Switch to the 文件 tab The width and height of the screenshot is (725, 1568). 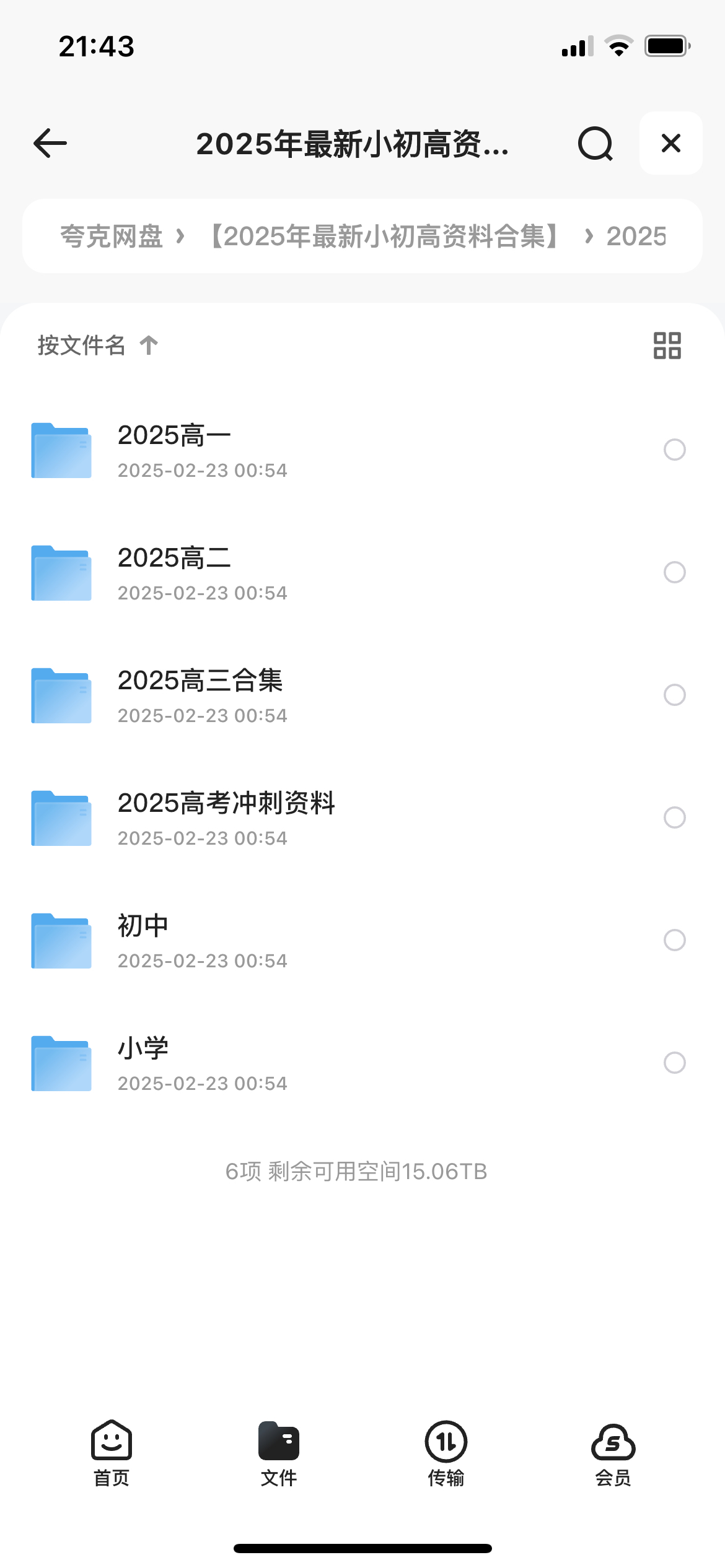tap(279, 1453)
